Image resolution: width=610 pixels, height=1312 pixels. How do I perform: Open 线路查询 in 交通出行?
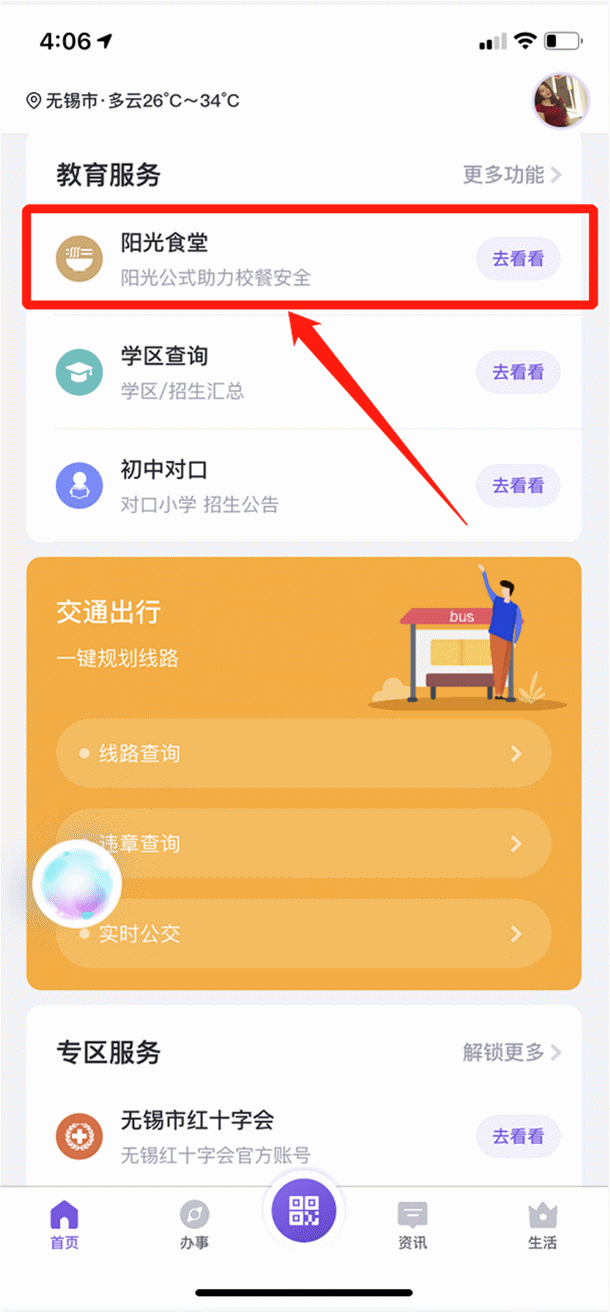click(304, 753)
